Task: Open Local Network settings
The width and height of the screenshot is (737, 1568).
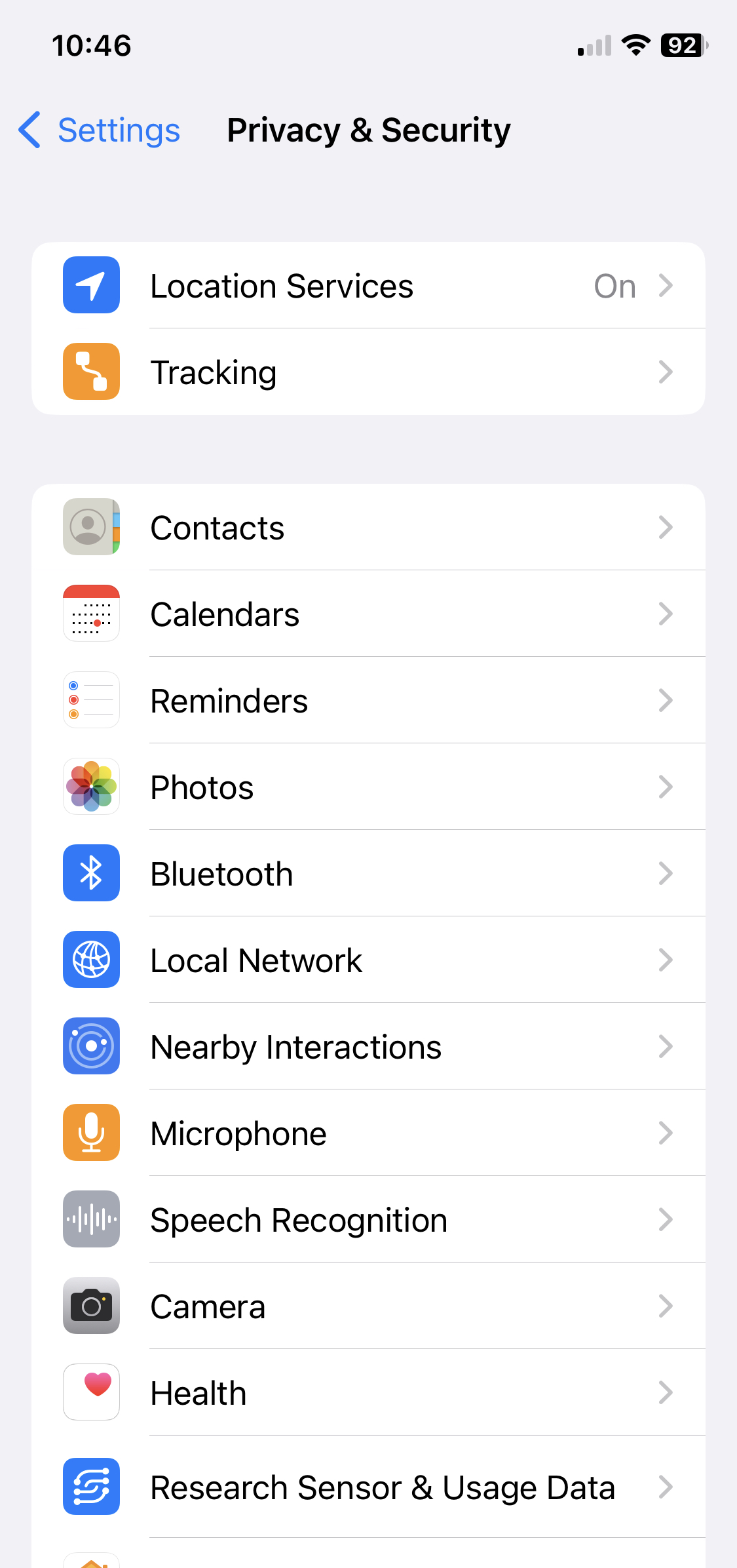Action: tap(368, 960)
